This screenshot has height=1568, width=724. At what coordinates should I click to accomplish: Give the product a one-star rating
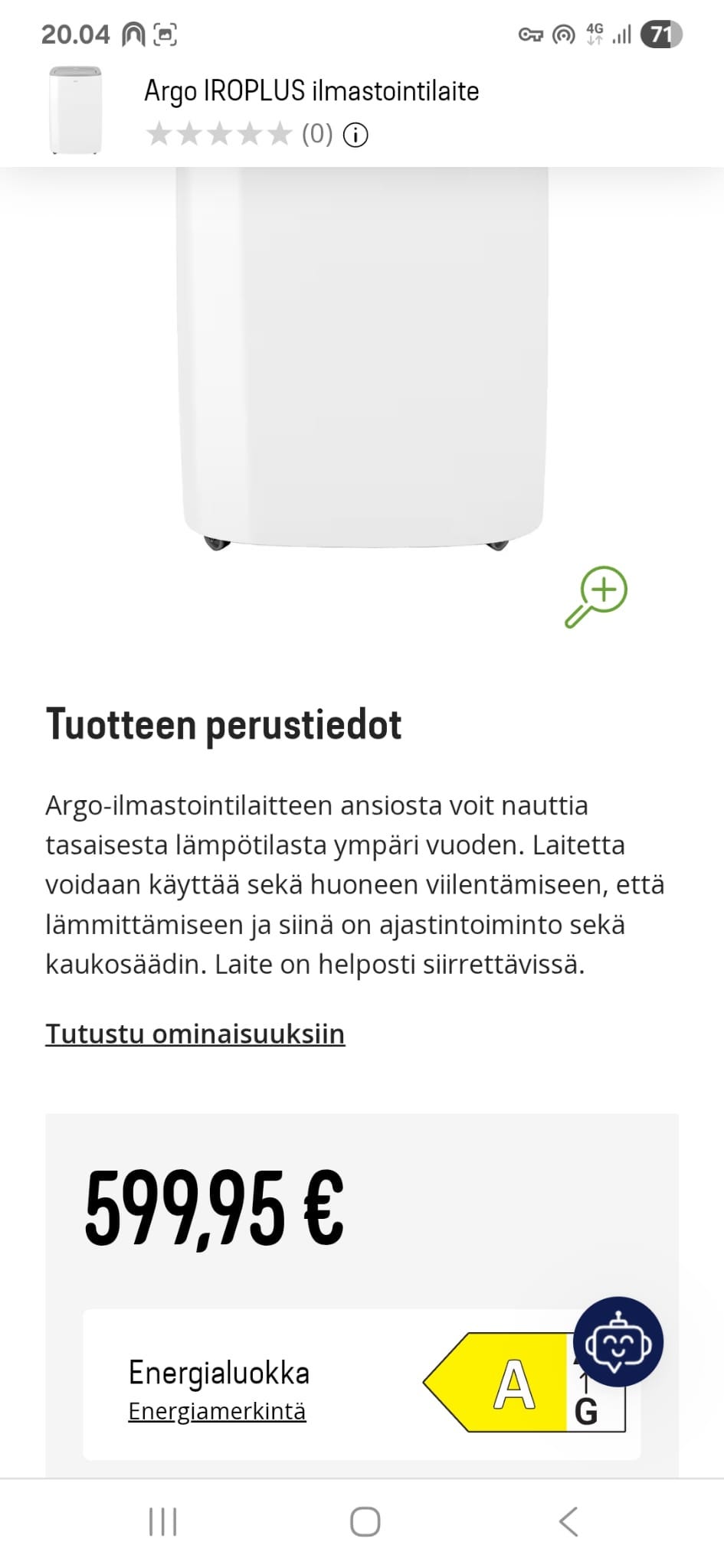tap(159, 134)
